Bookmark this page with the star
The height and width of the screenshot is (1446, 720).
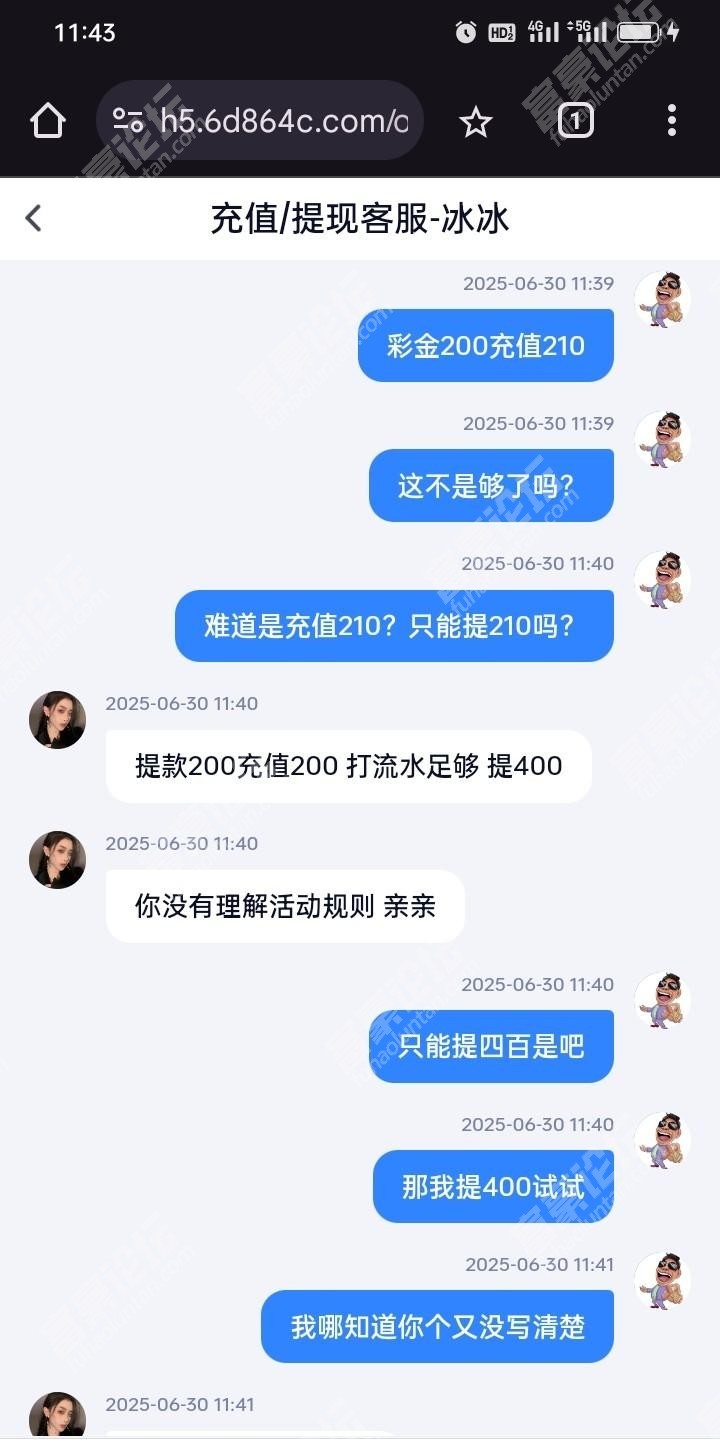[476, 121]
